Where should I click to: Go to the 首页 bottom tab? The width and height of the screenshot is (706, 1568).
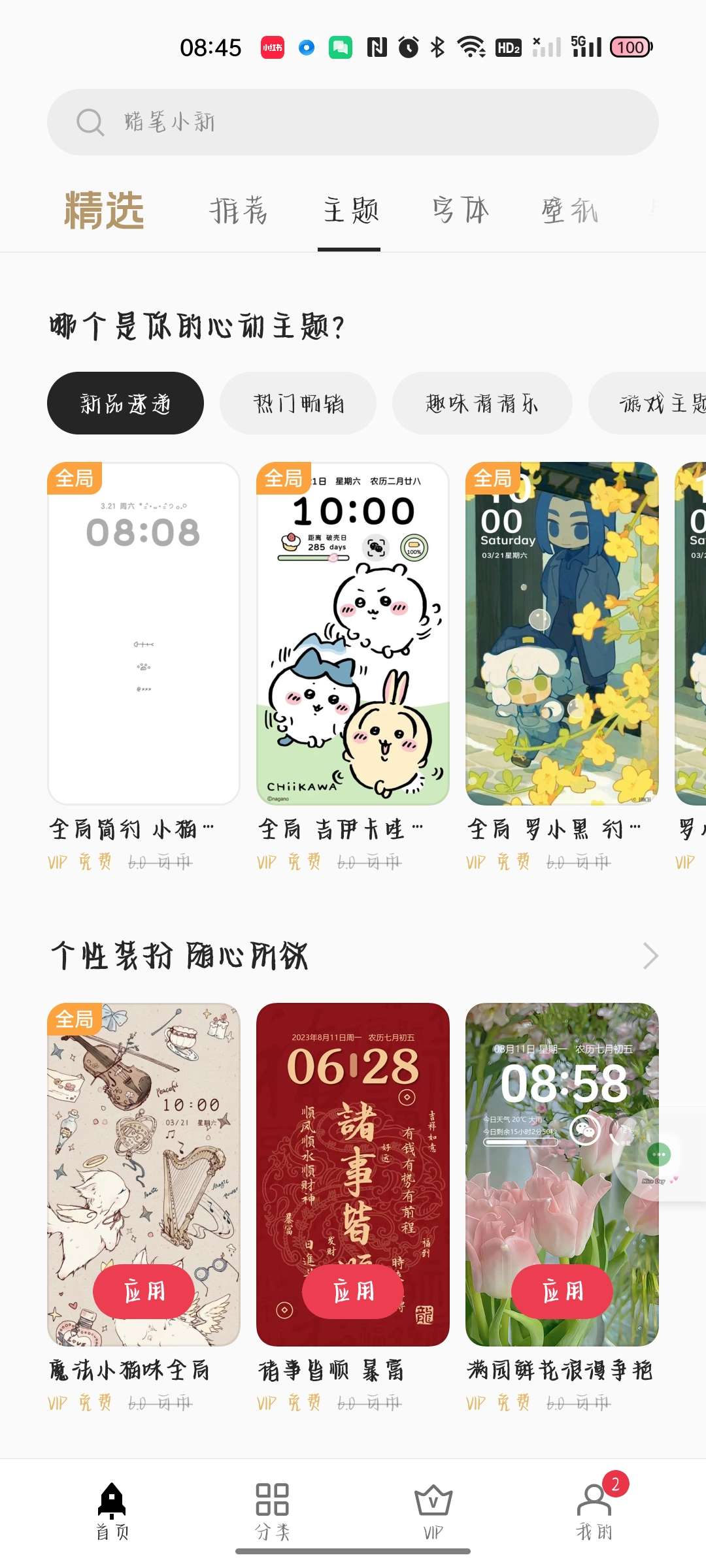point(112,1511)
